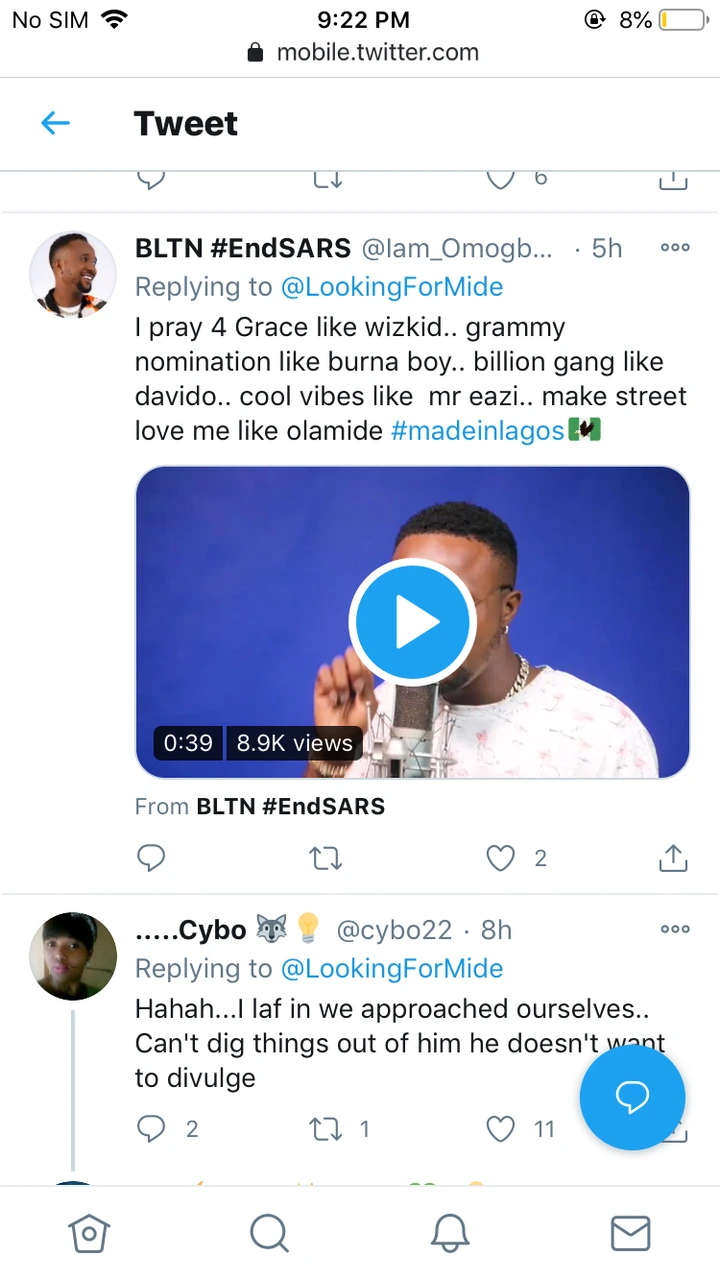Open @LookingForMide mention in BLTN's reply
Screen dimensions: 720x1280
391,287
